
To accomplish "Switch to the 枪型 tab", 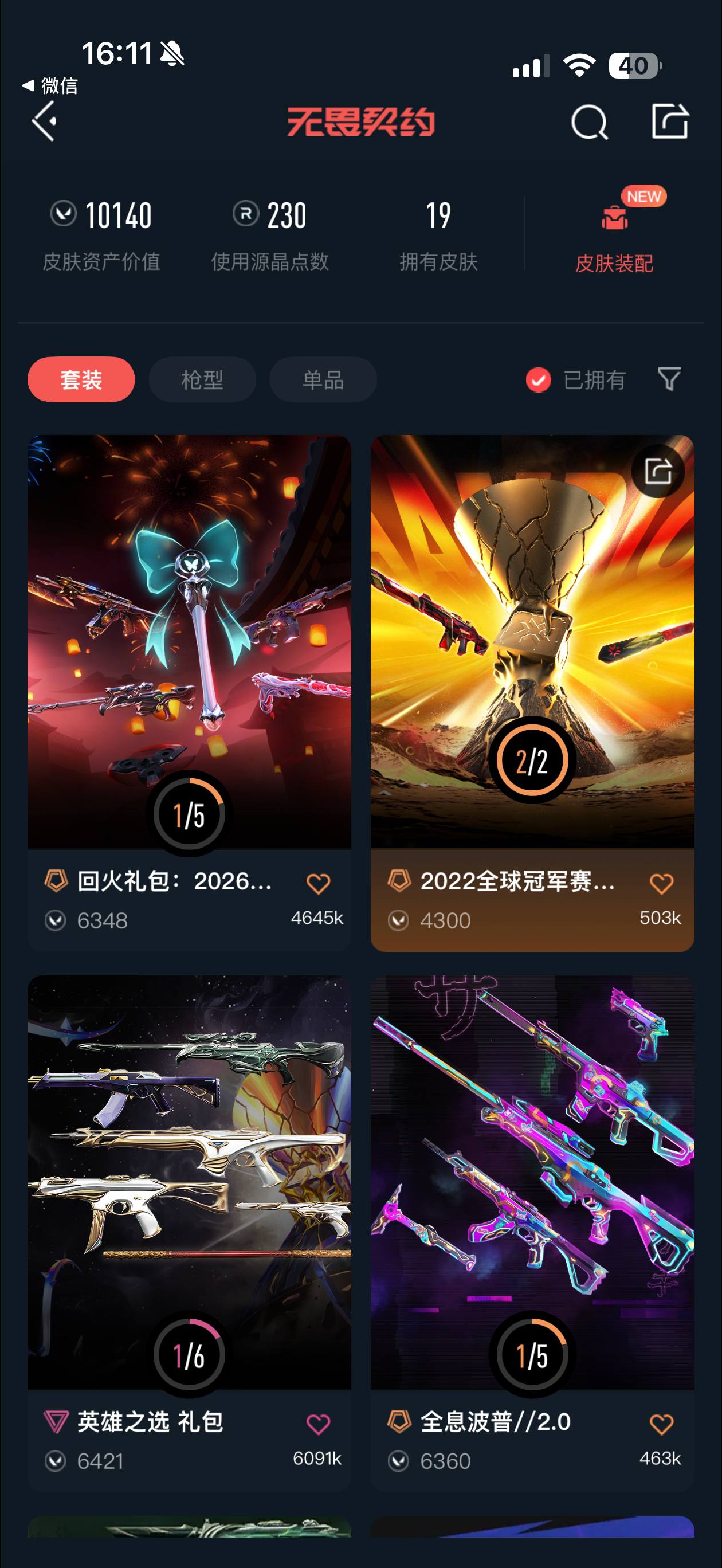I will (202, 379).
